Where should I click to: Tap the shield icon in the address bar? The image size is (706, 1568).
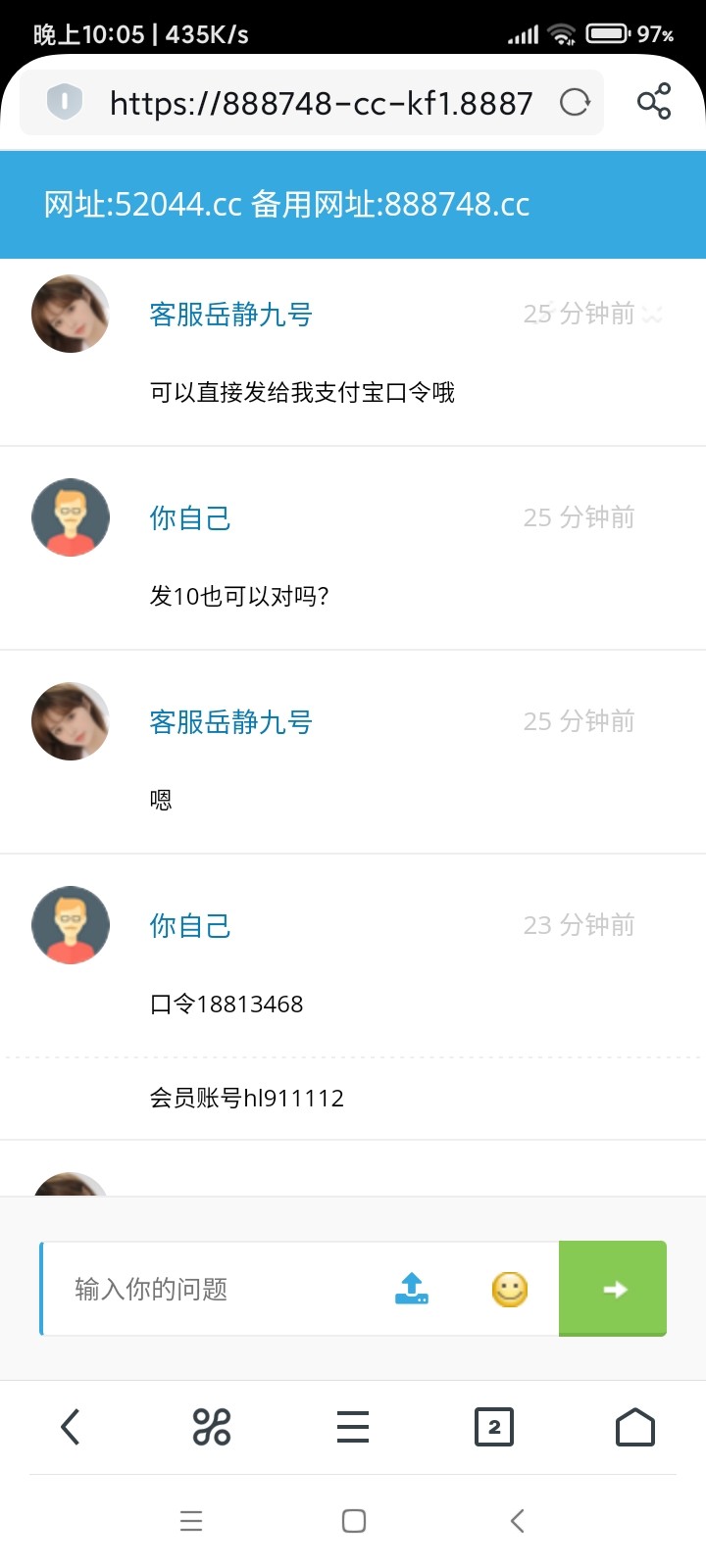(64, 101)
